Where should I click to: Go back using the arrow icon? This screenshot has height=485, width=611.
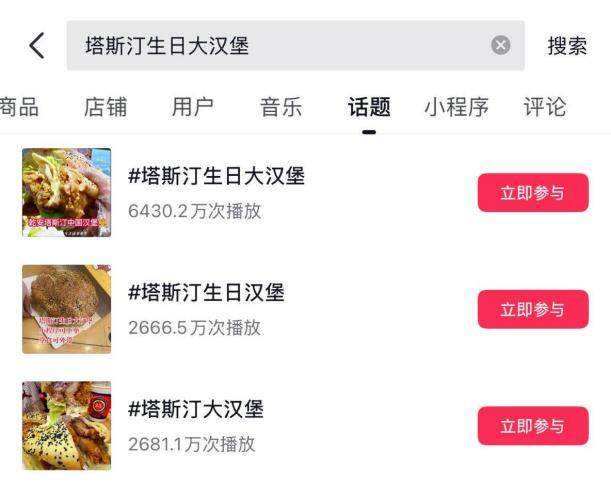coord(35,45)
